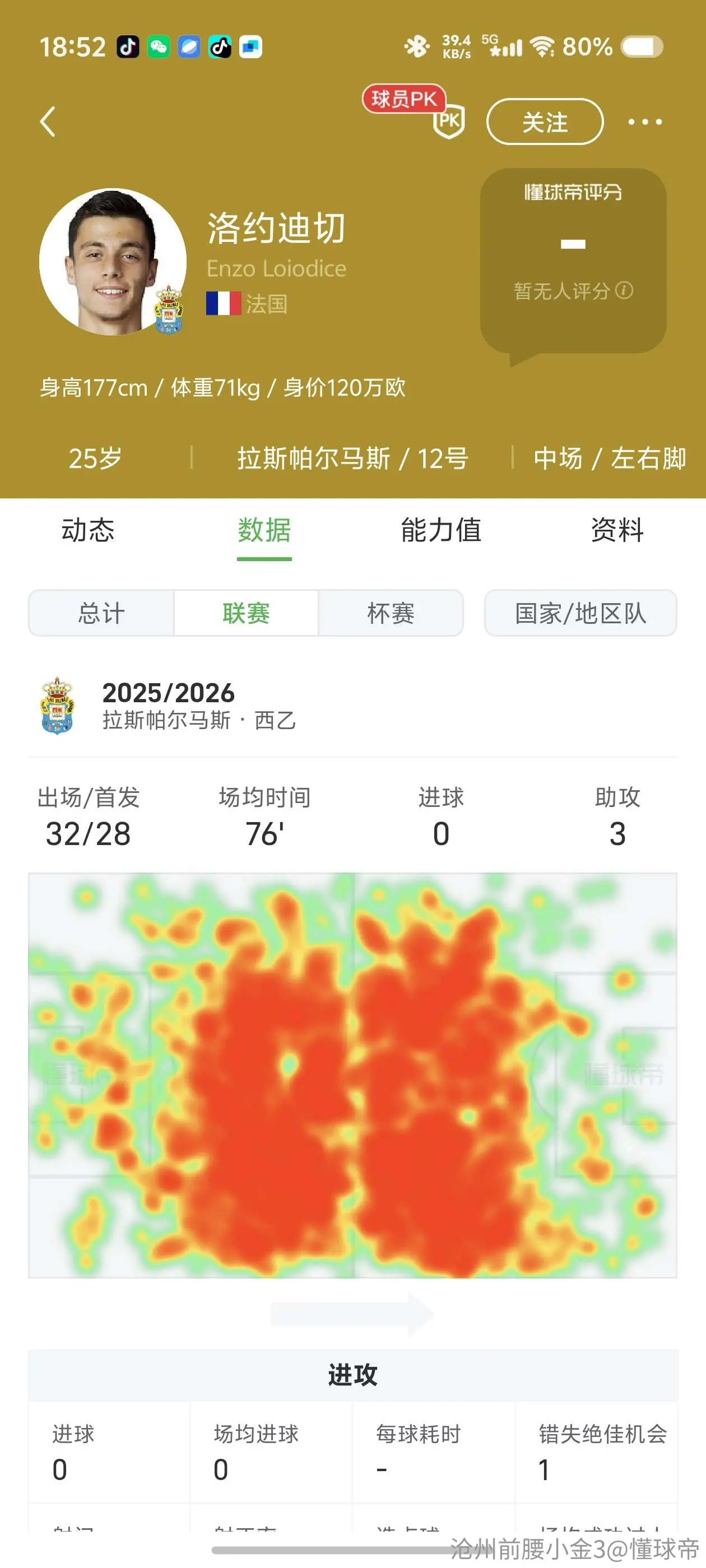The image size is (706, 1568).
Task: Select the 联赛 segment
Action: click(x=246, y=613)
